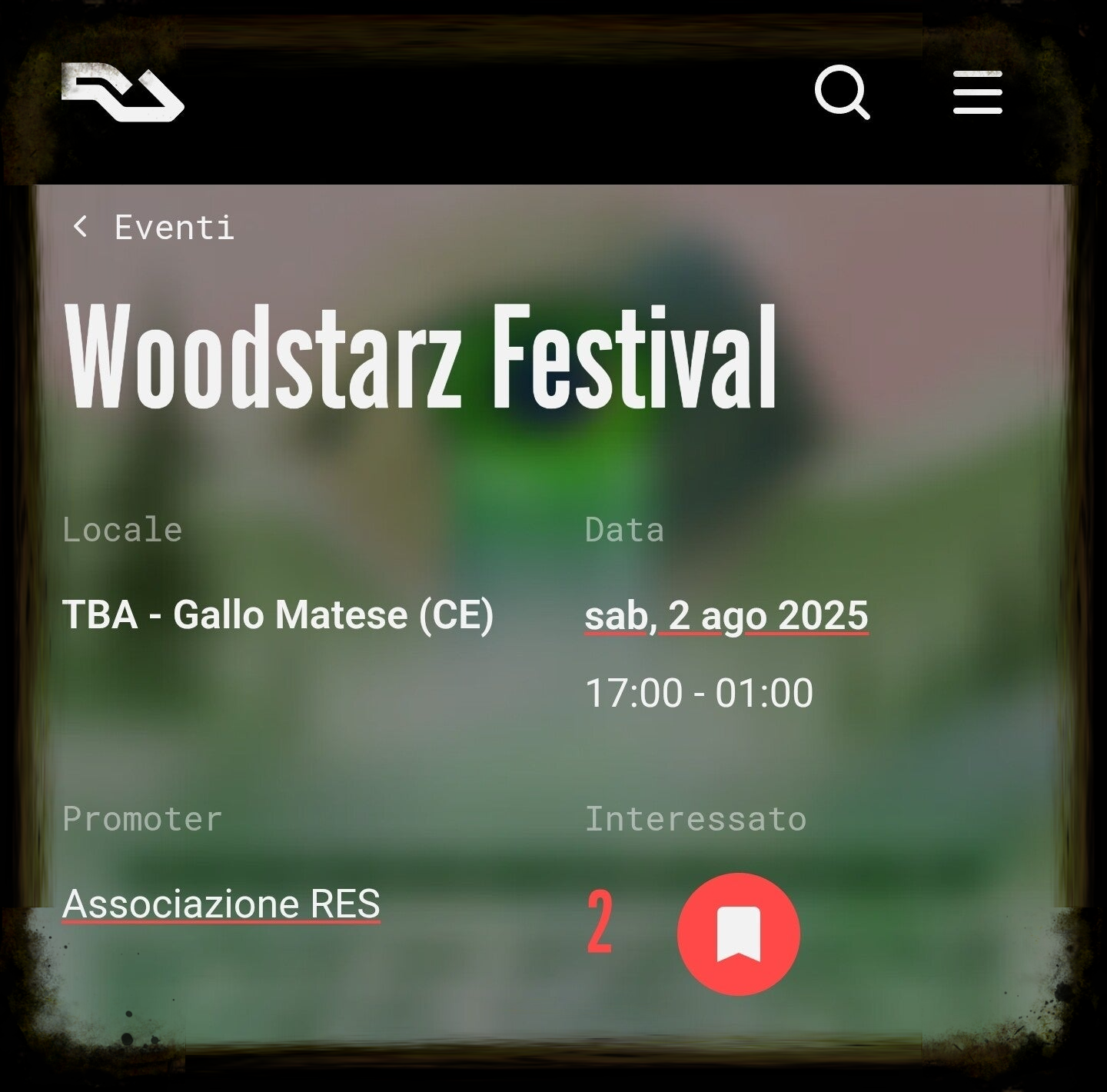Open the date link sab, 2 ago 2025
This screenshot has width=1107, height=1092.
pos(726,616)
